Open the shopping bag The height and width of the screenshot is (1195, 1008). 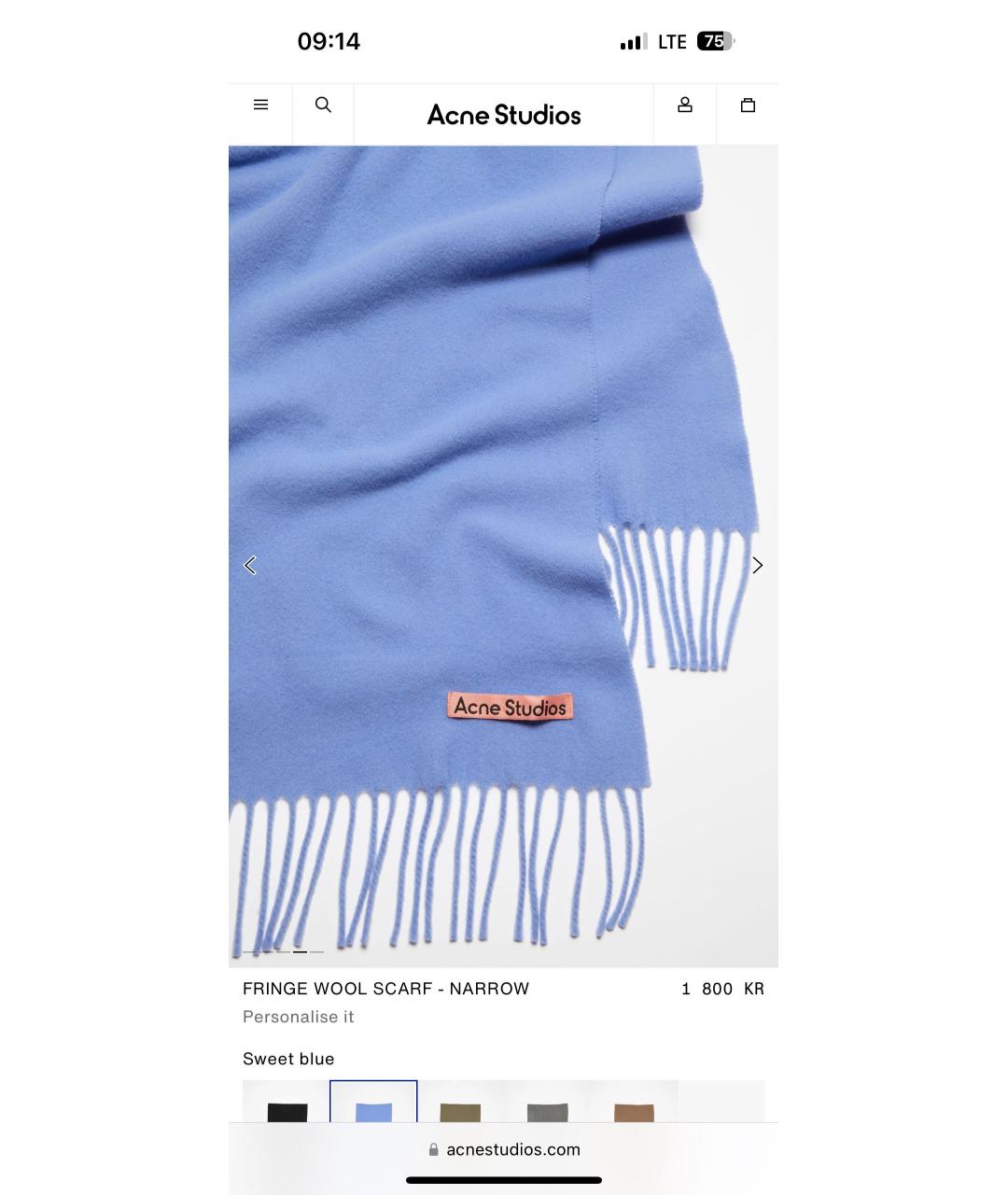point(748,105)
